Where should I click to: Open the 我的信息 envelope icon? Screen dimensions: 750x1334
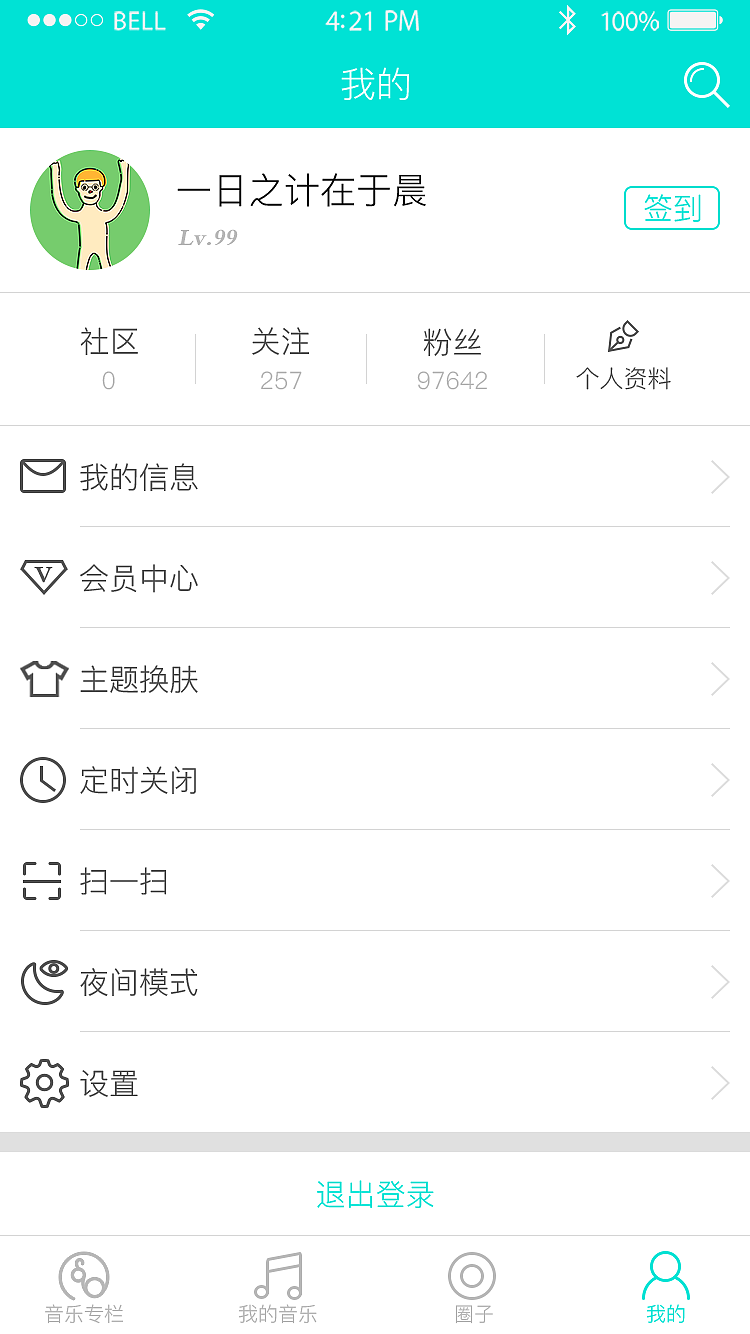[42, 477]
